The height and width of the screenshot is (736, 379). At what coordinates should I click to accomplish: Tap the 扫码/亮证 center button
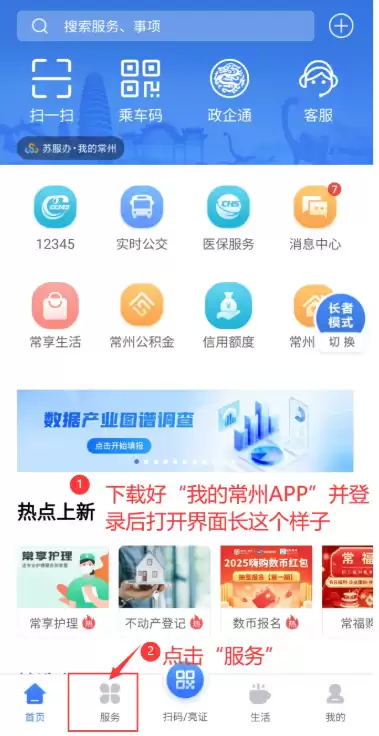(185, 693)
